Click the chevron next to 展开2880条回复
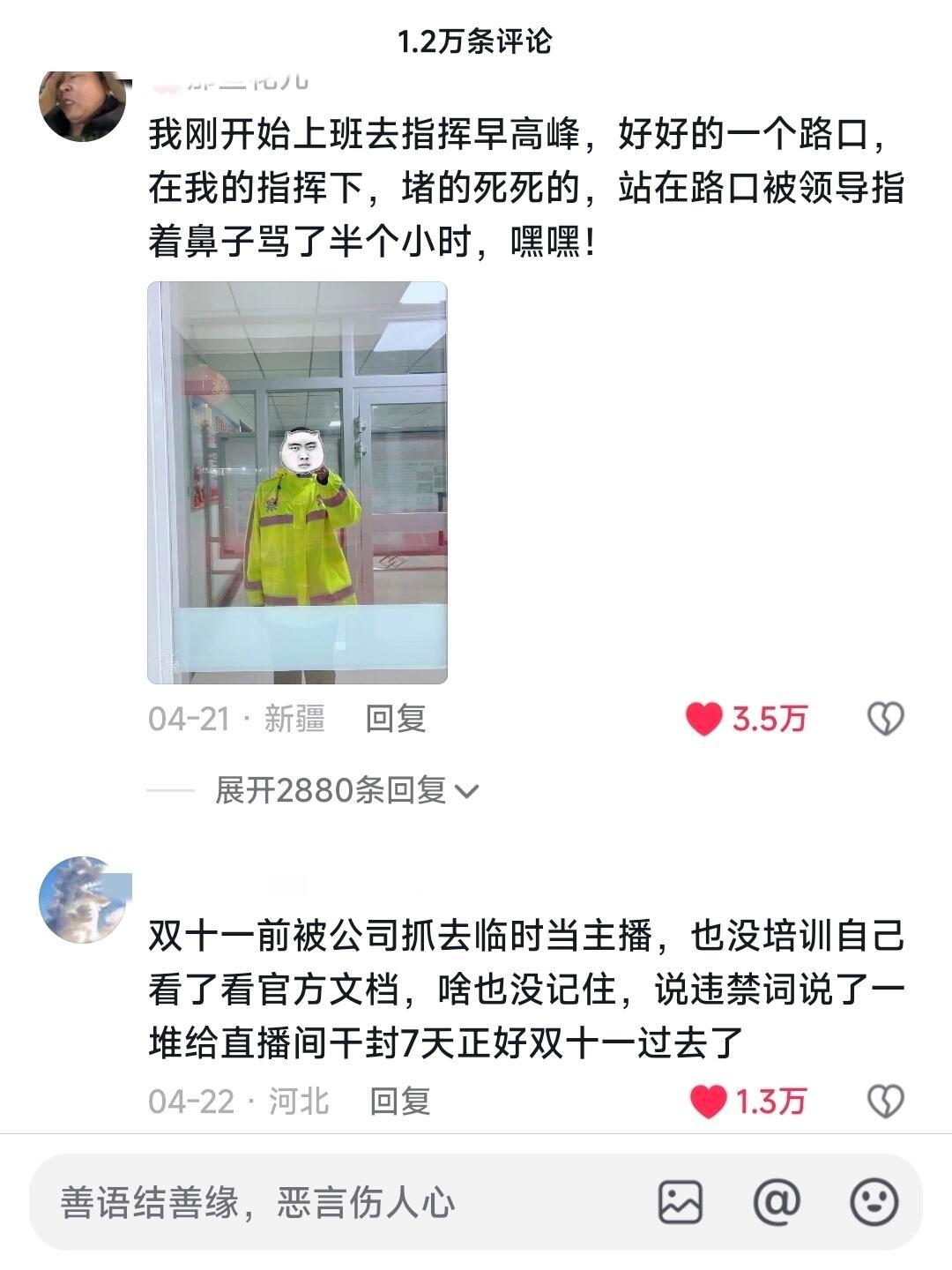This screenshot has height=1270, width=952. [x=467, y=792]
